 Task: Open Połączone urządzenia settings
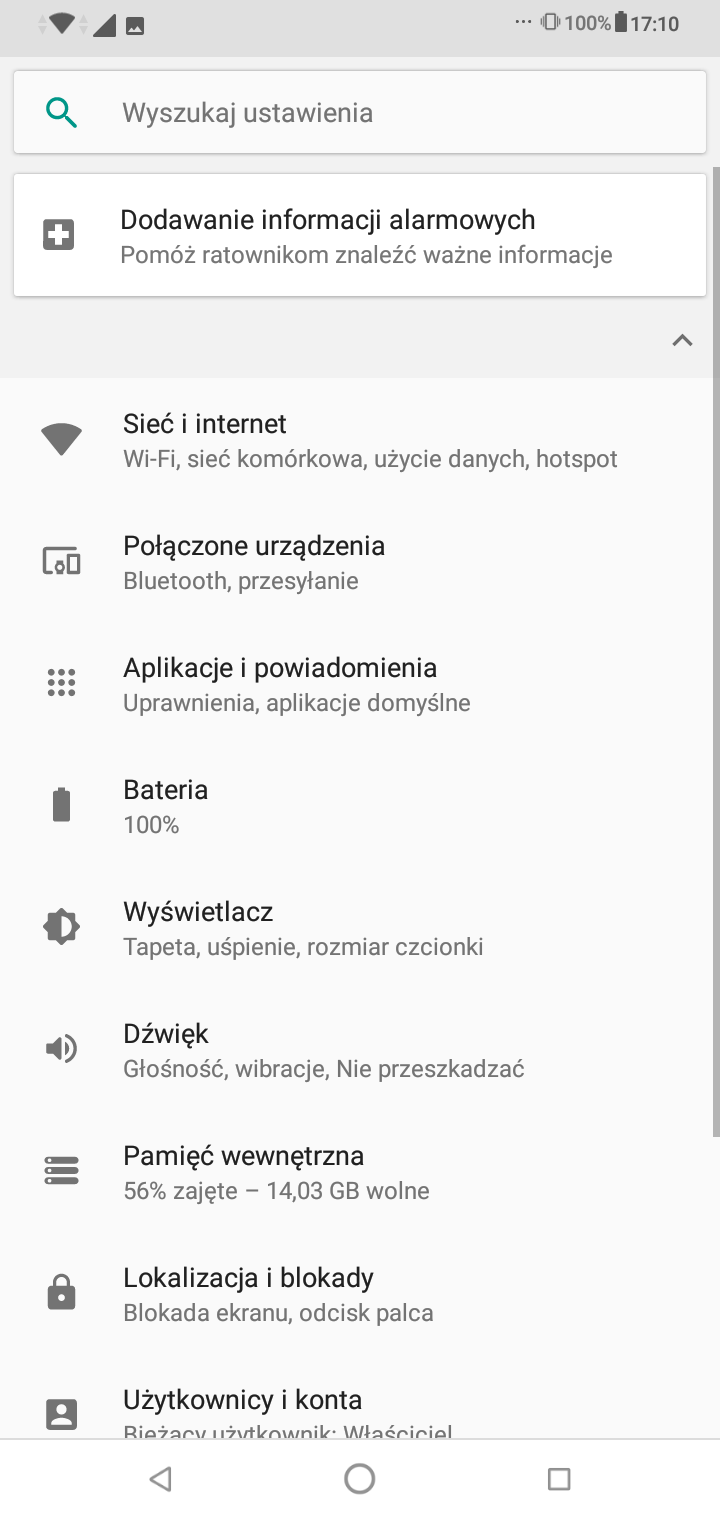pyautogui.click(x=360, y=562)
